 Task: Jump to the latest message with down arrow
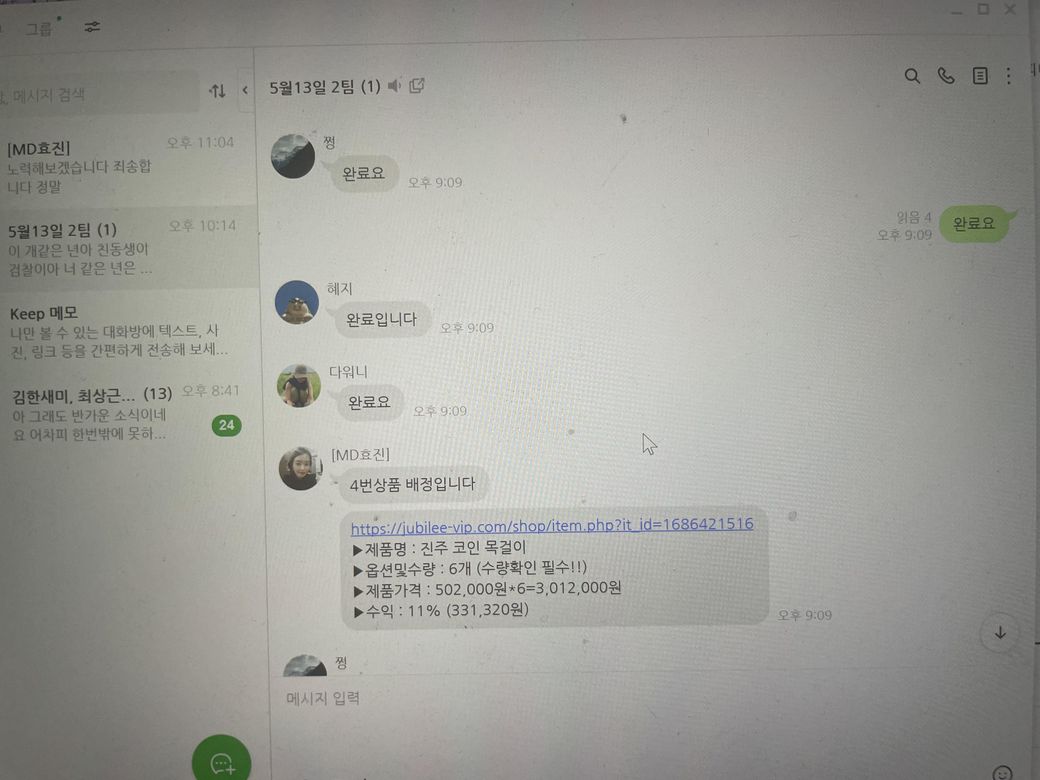(x=1000, y=633)
